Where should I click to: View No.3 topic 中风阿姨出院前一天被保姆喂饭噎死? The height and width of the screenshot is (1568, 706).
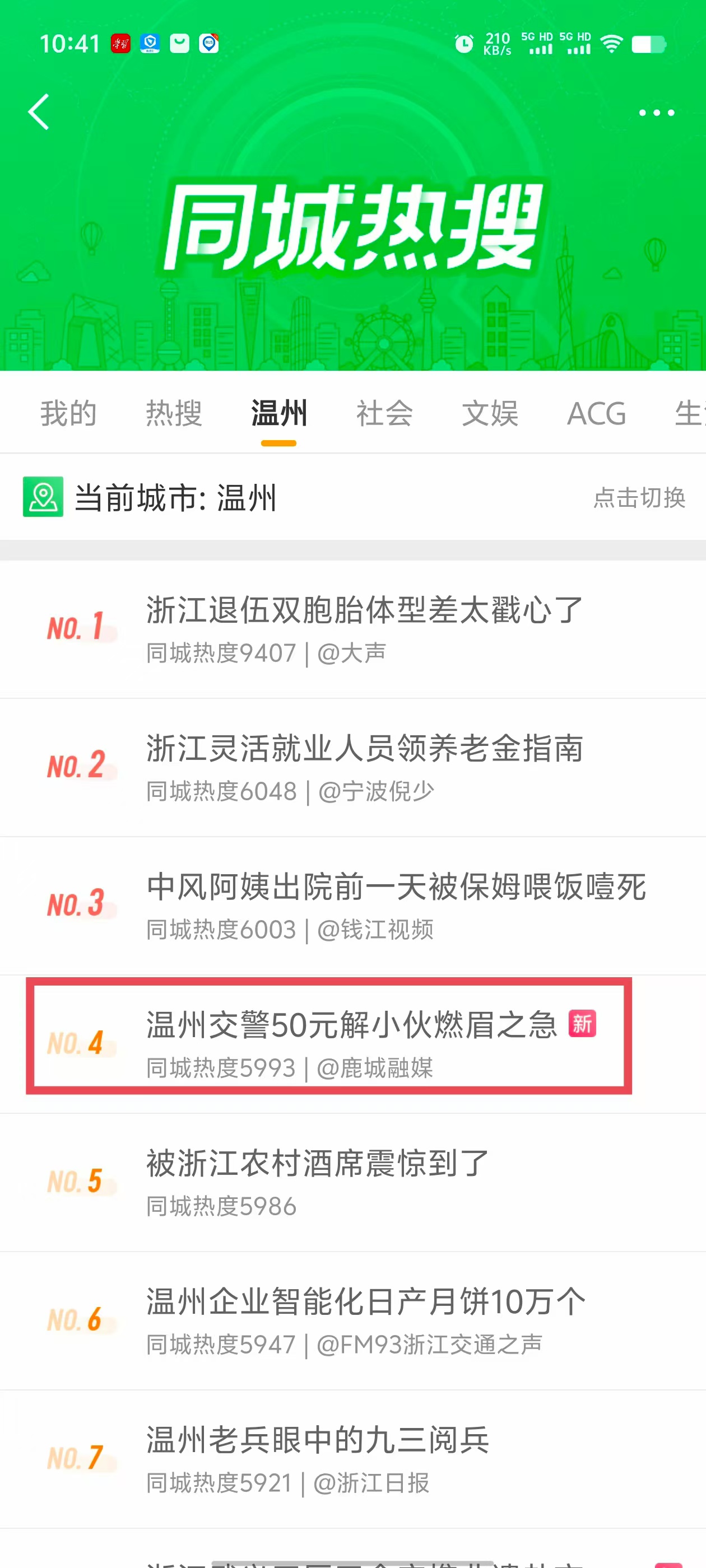[396, 887]
